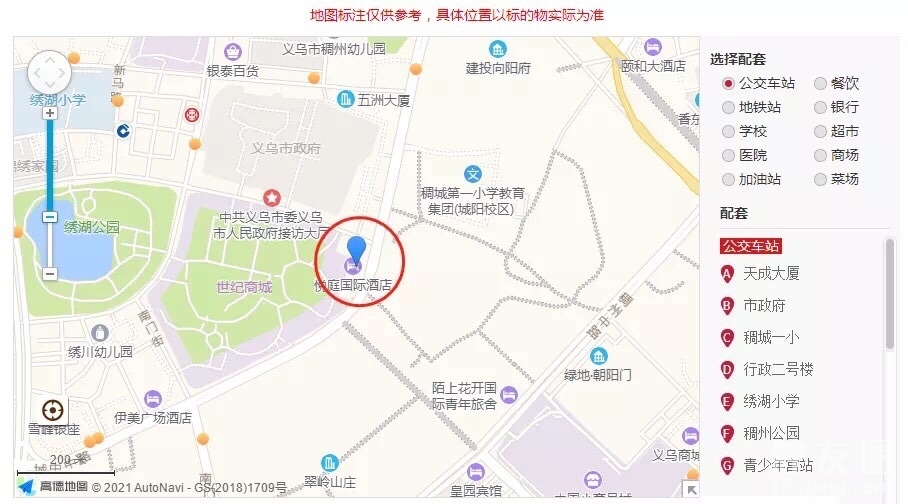
Task: Select the 地铁站 radio option
Action: click(729, 108)
